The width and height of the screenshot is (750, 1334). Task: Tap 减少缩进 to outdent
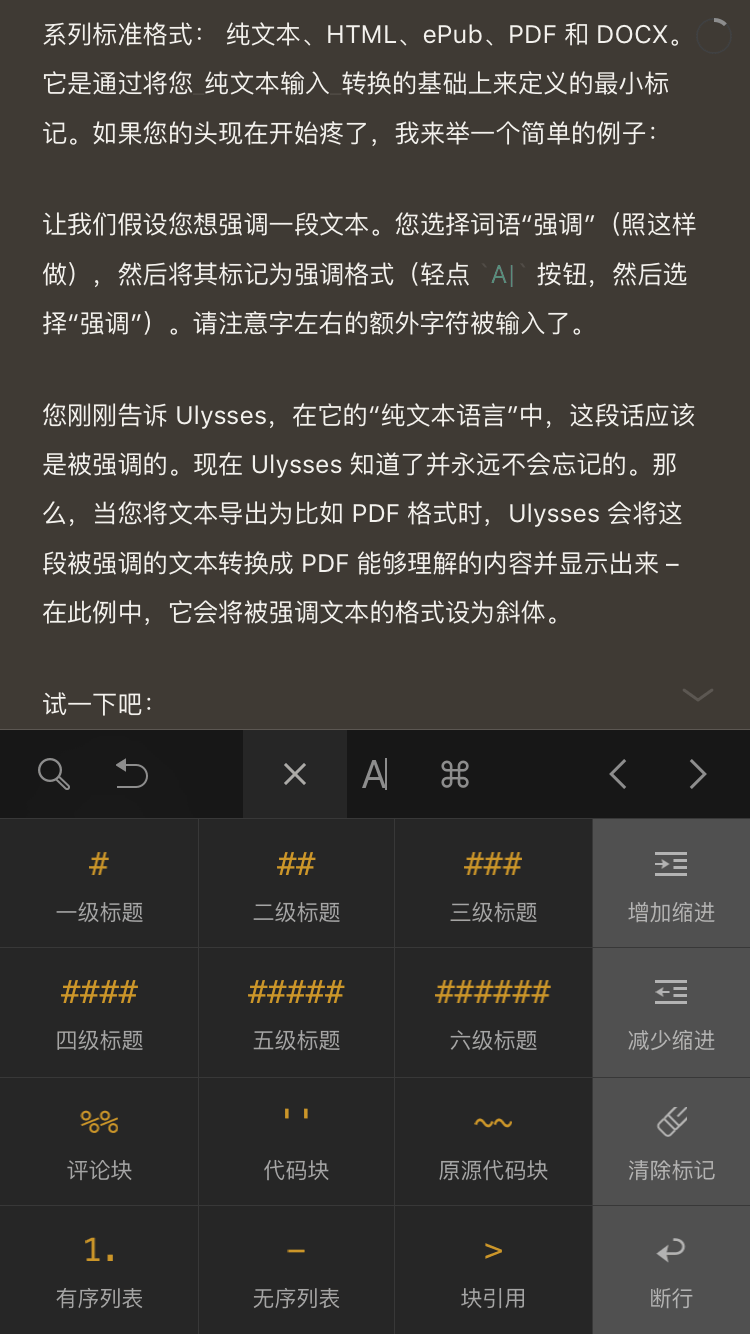coord(671,1012)
